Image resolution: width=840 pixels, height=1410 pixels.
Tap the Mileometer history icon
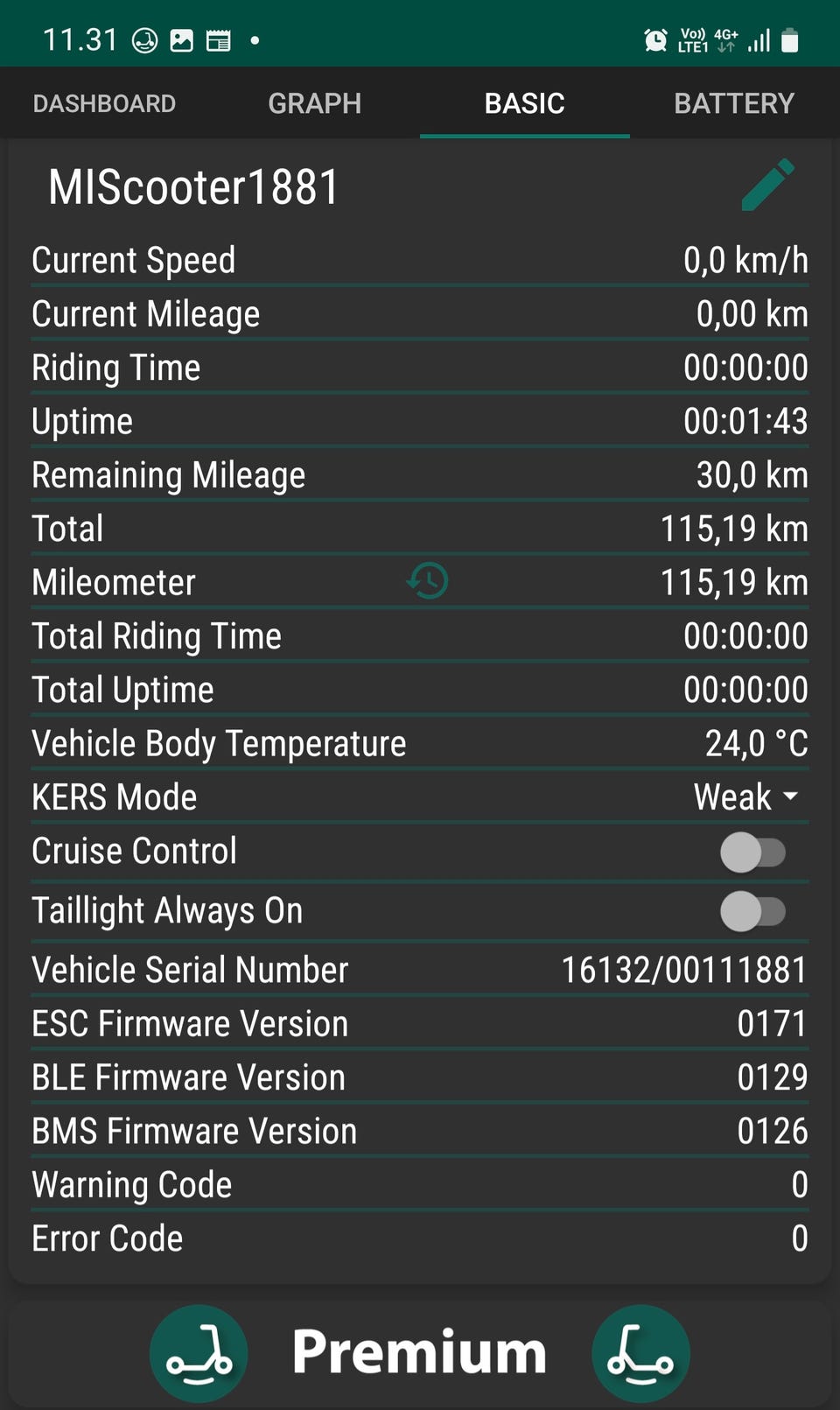[428, 581]
